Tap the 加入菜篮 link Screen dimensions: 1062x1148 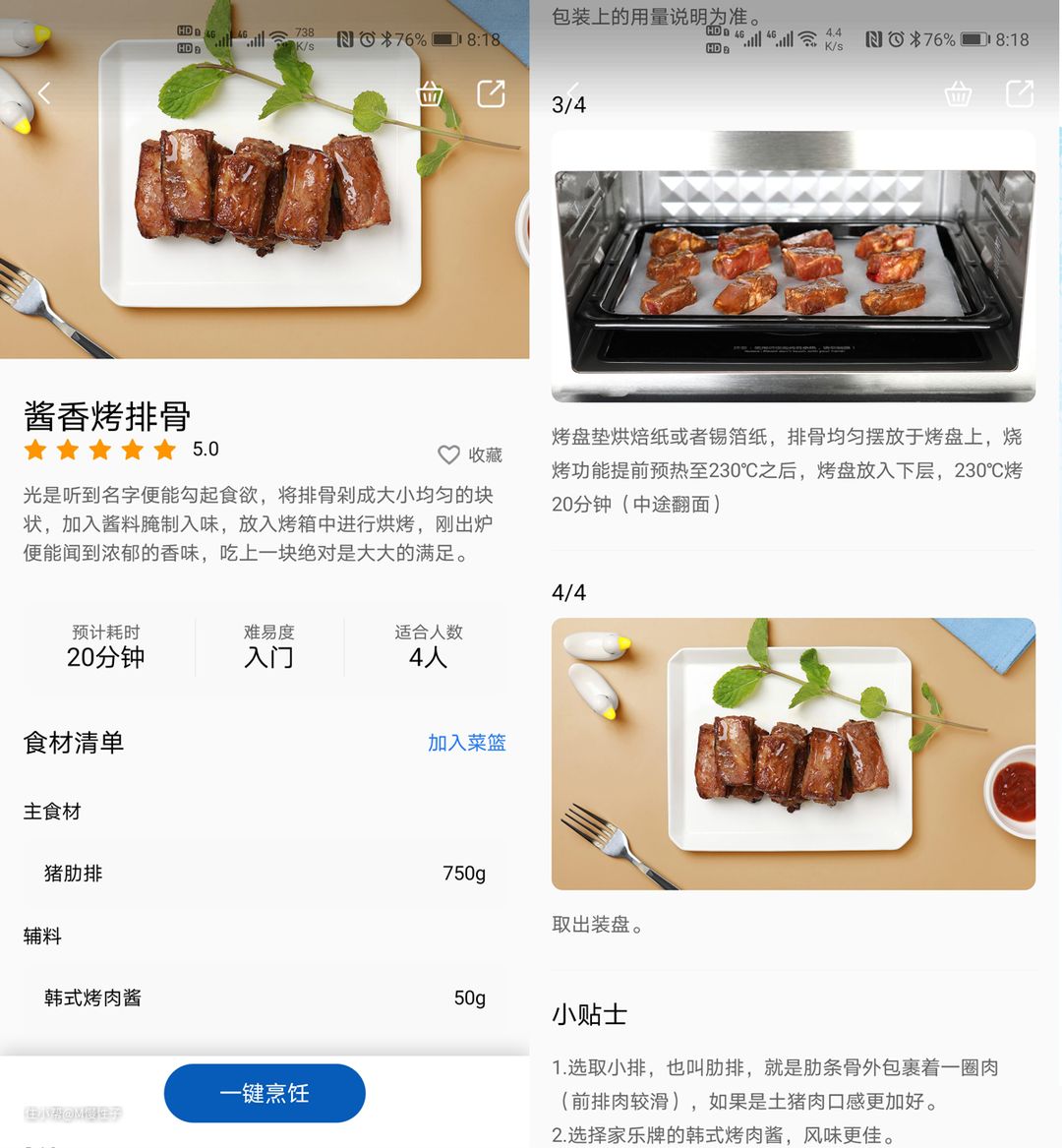[x=466, y=743]
